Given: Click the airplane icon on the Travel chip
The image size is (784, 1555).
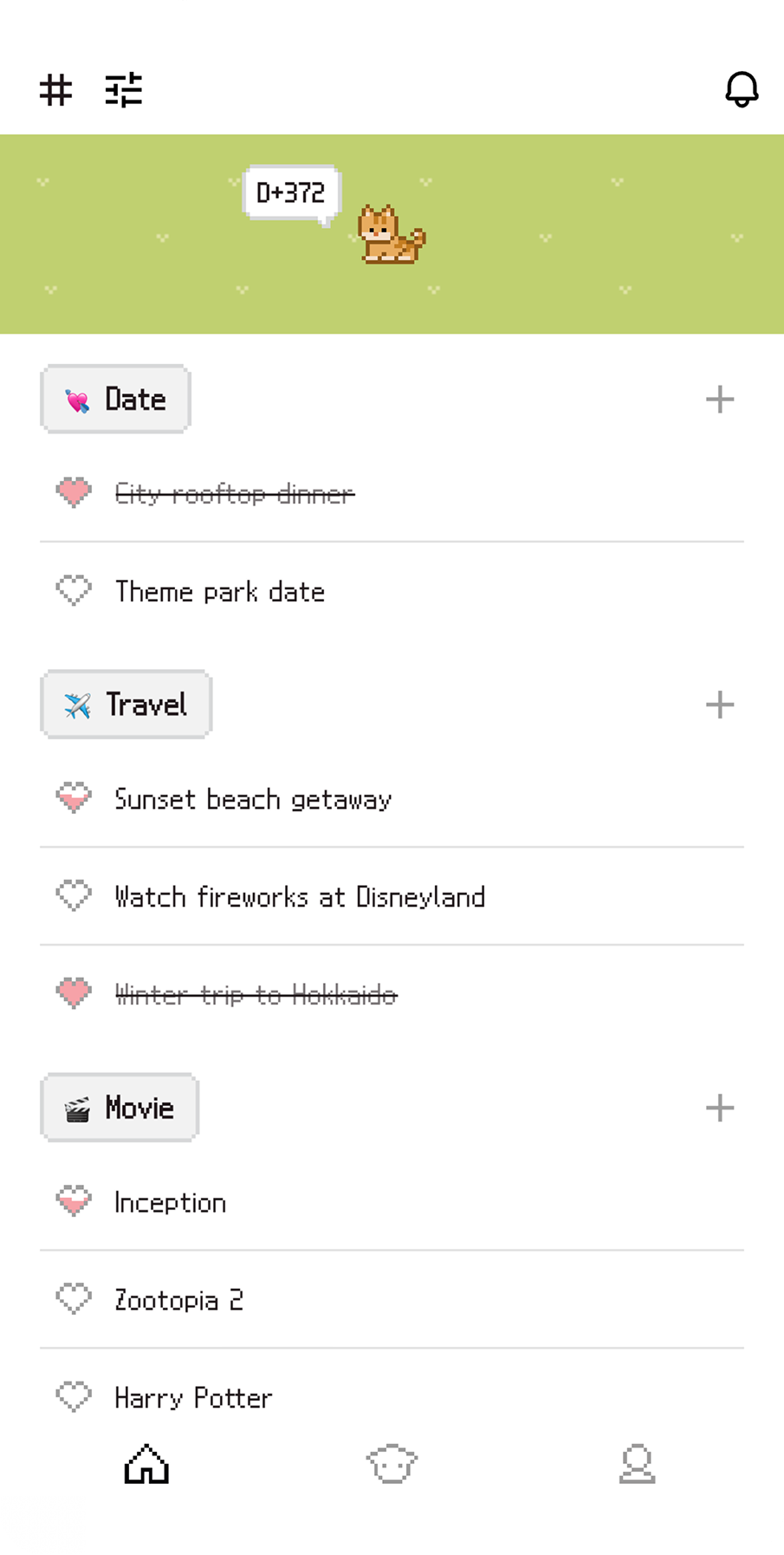Looking at the screenshot, I should coord(78,705).
